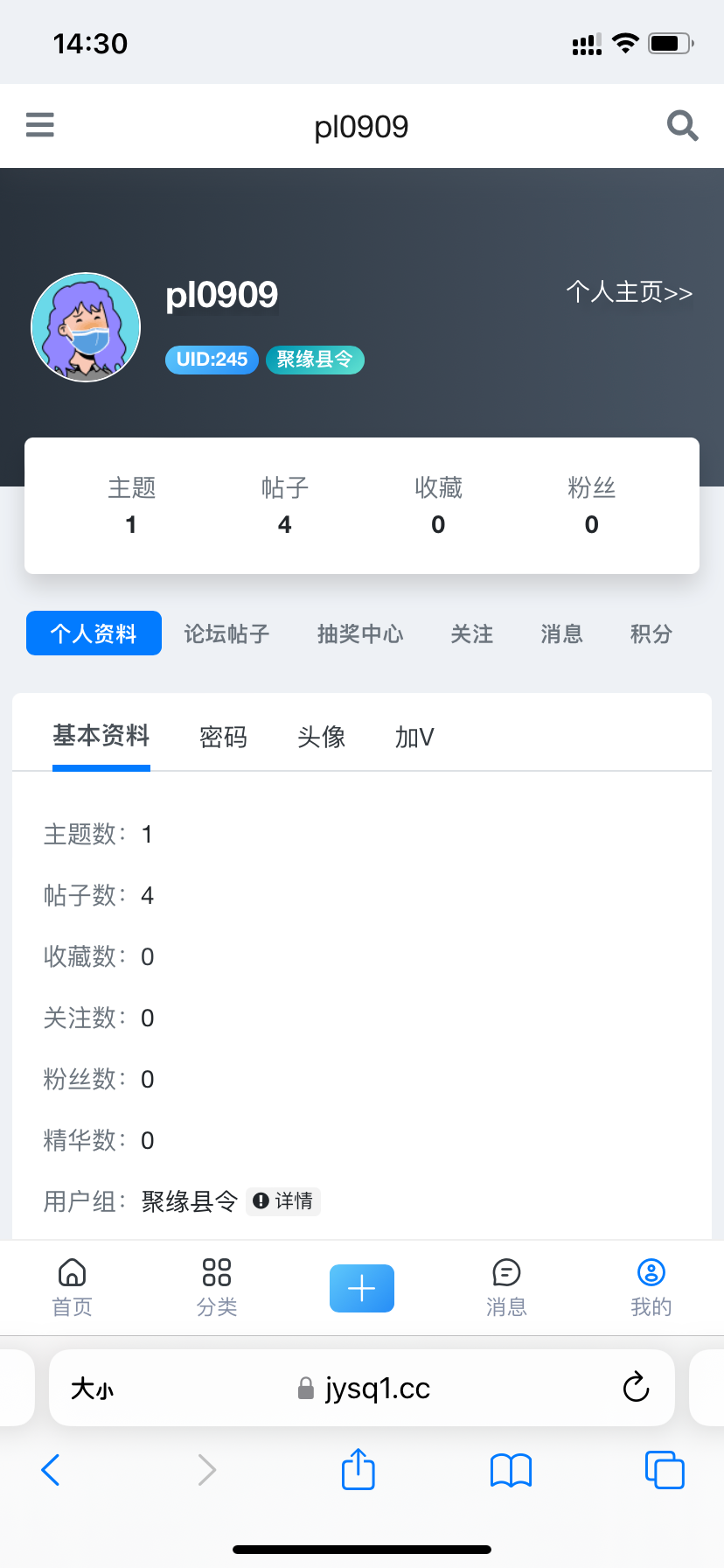Switch to the 论坛帖子 tab

[x=226, y=633]
